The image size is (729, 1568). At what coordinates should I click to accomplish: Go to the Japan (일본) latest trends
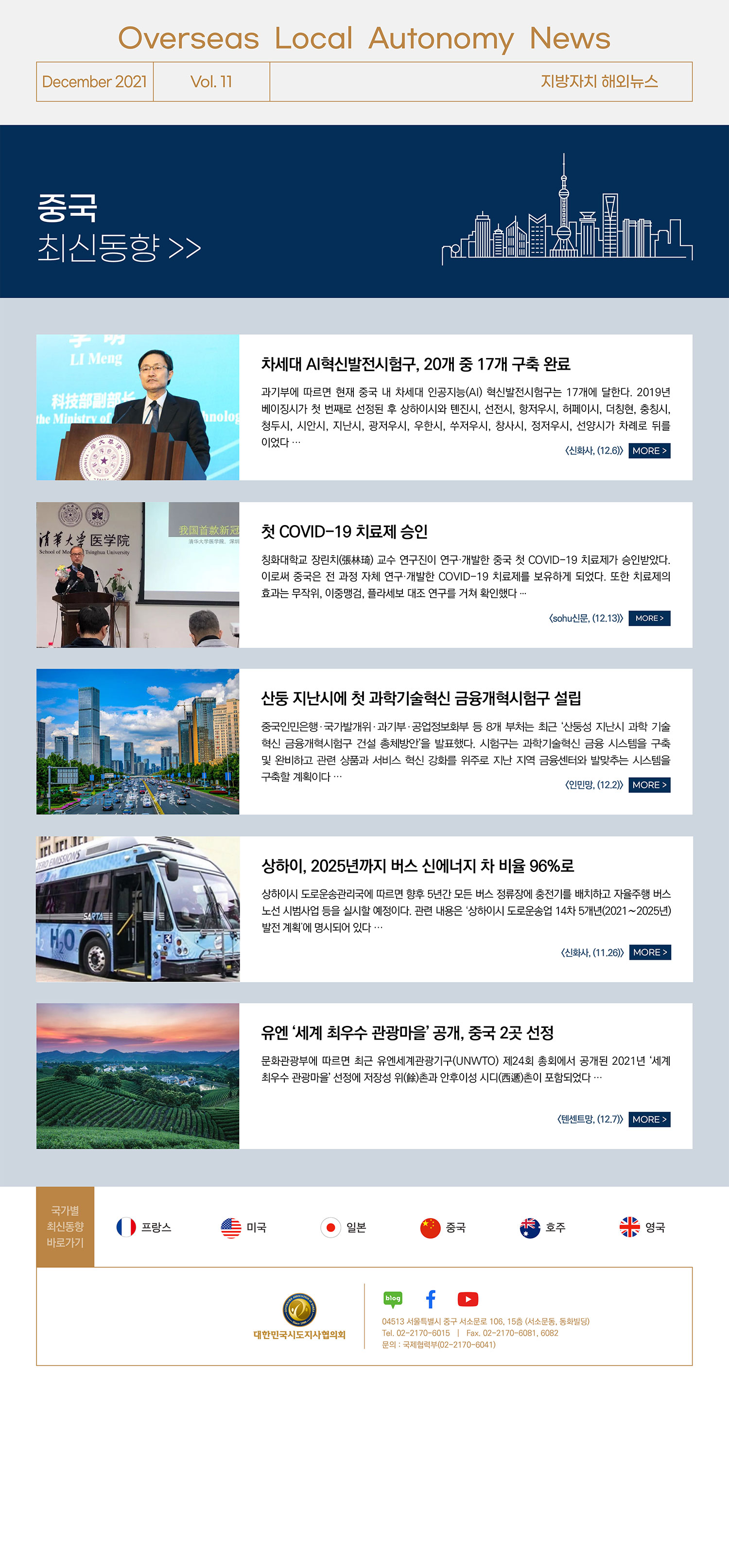tap(344, 1227)
